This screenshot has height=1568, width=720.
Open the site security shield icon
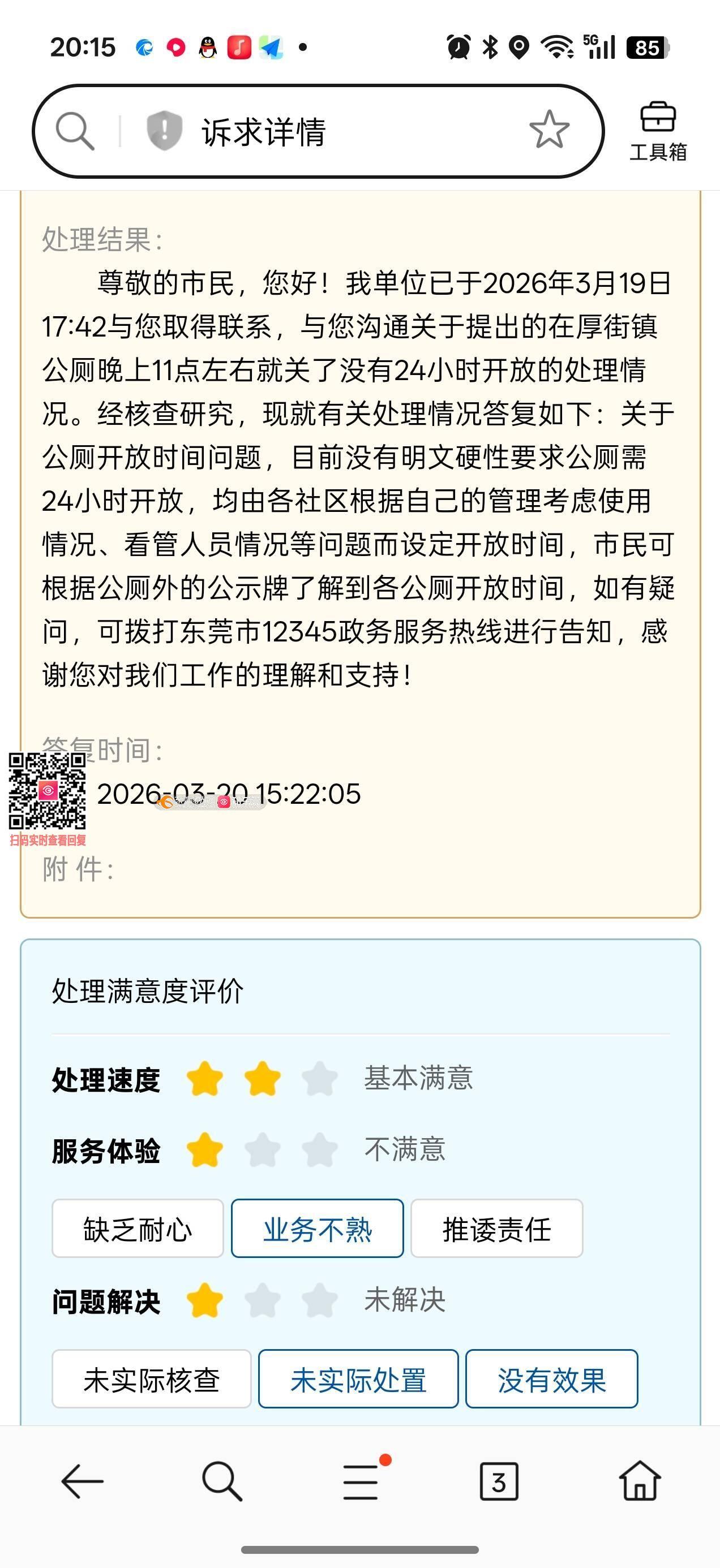(165, 130)
